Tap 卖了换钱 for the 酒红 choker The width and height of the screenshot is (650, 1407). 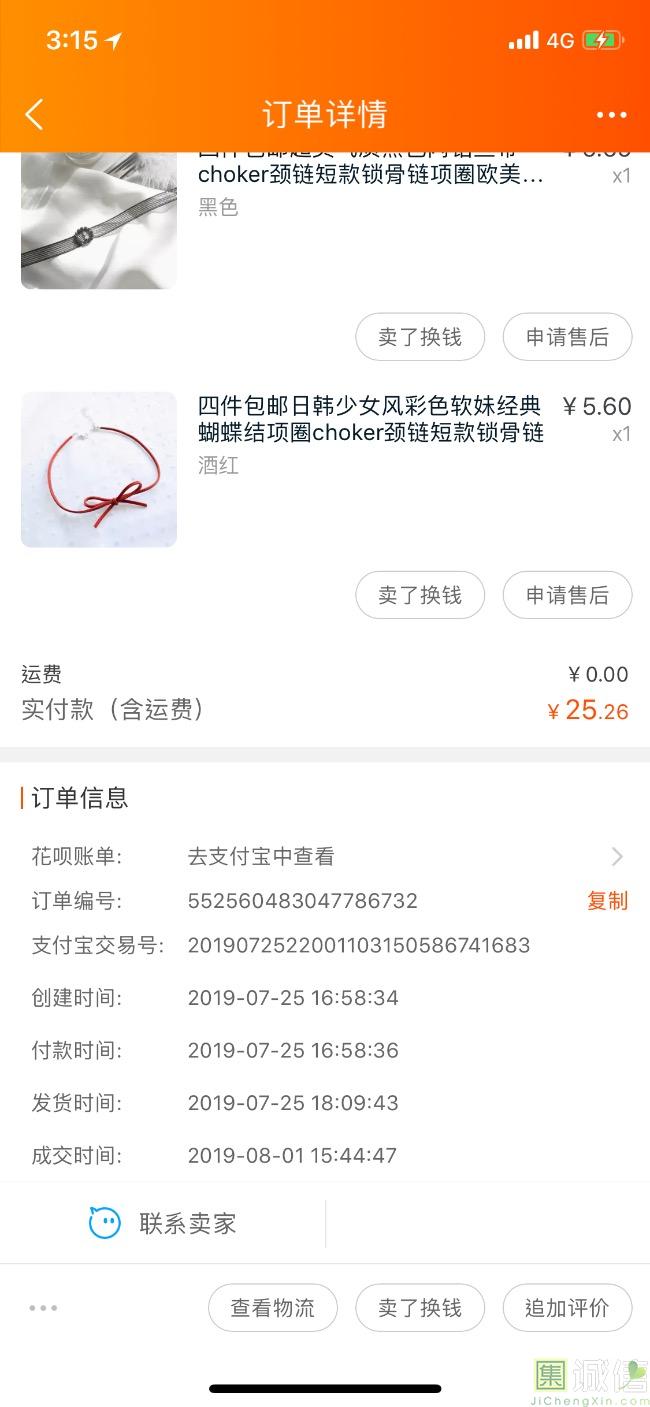click(x=420, y=595)
